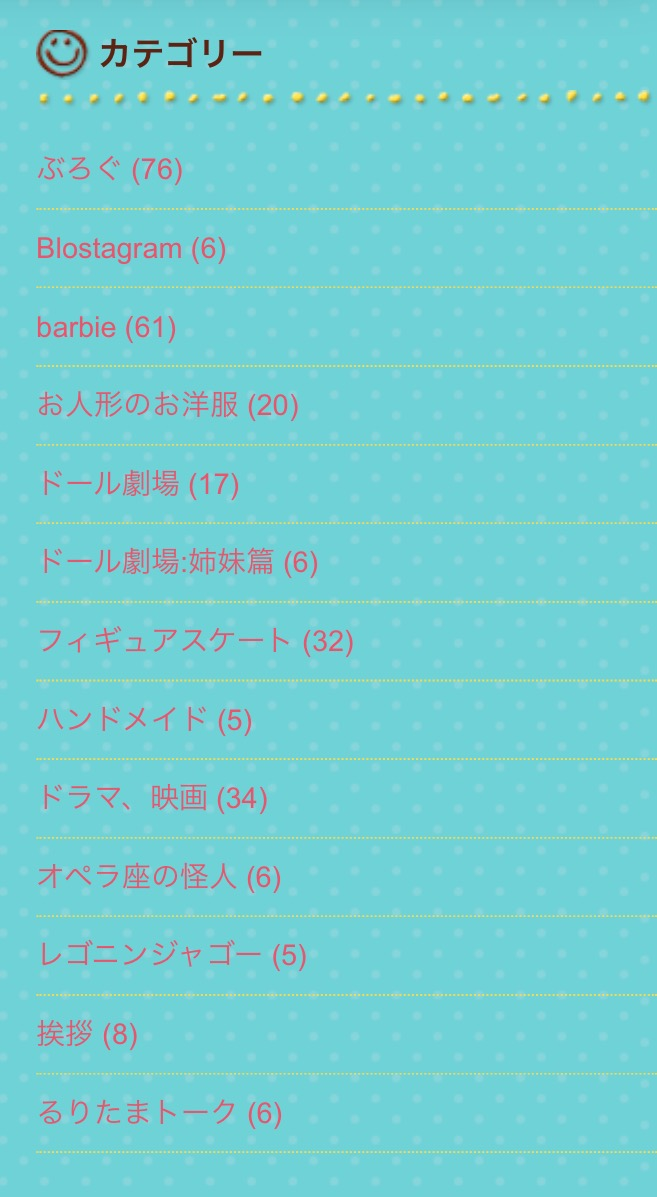
Task: Open the ぶろぐ (76) category
Action: pyautogui.click(x=109, y=169)
